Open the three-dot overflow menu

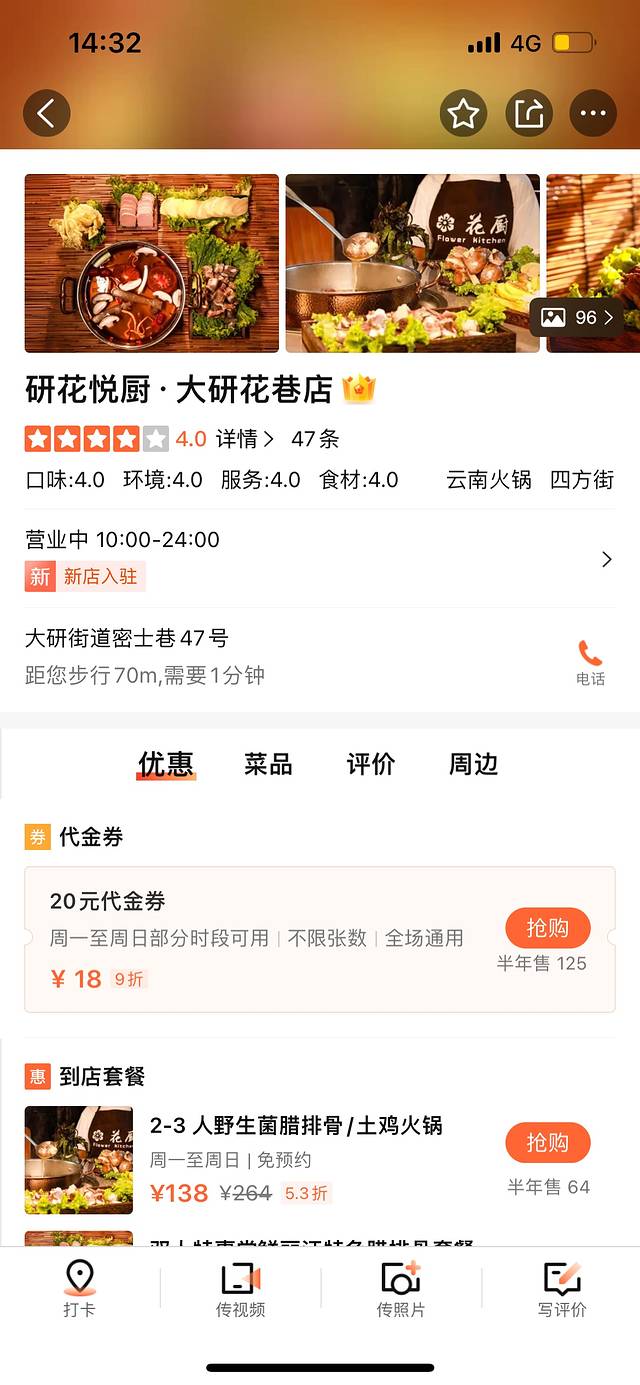click(593, 113)
